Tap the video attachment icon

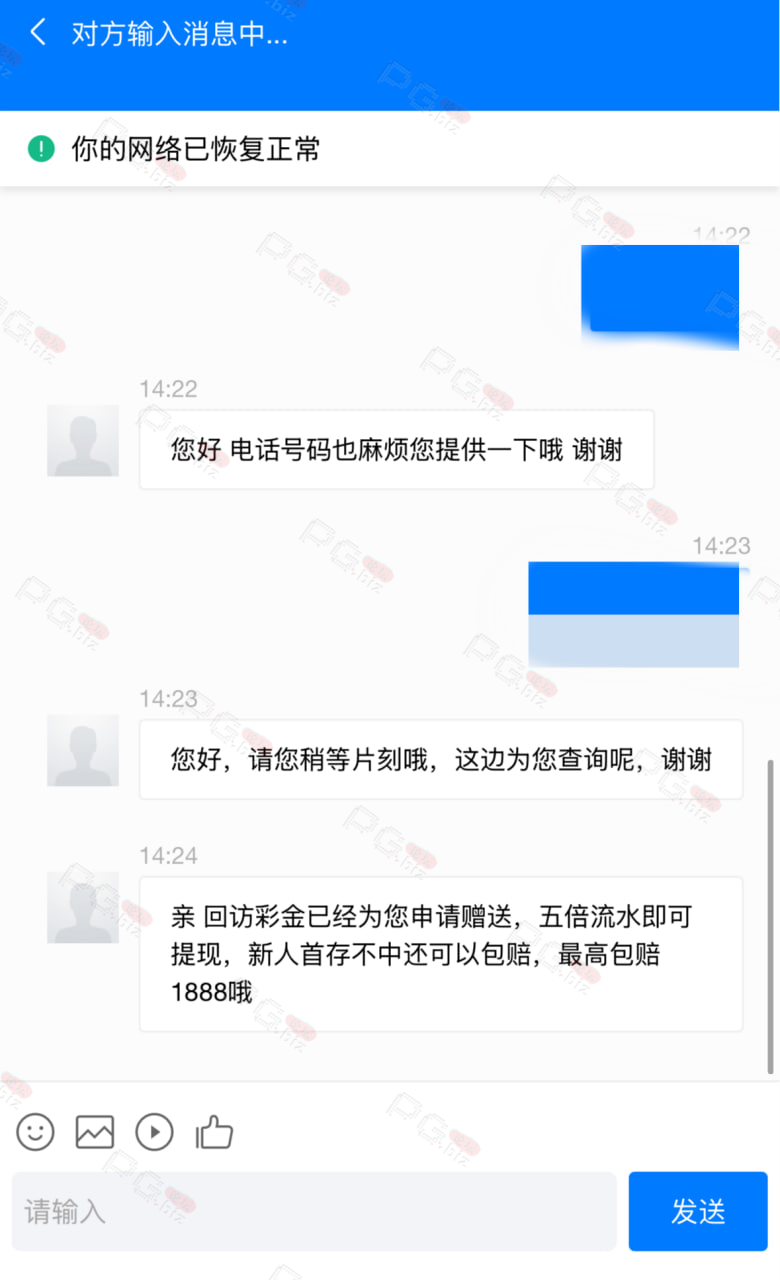[x=155, y=1132]
